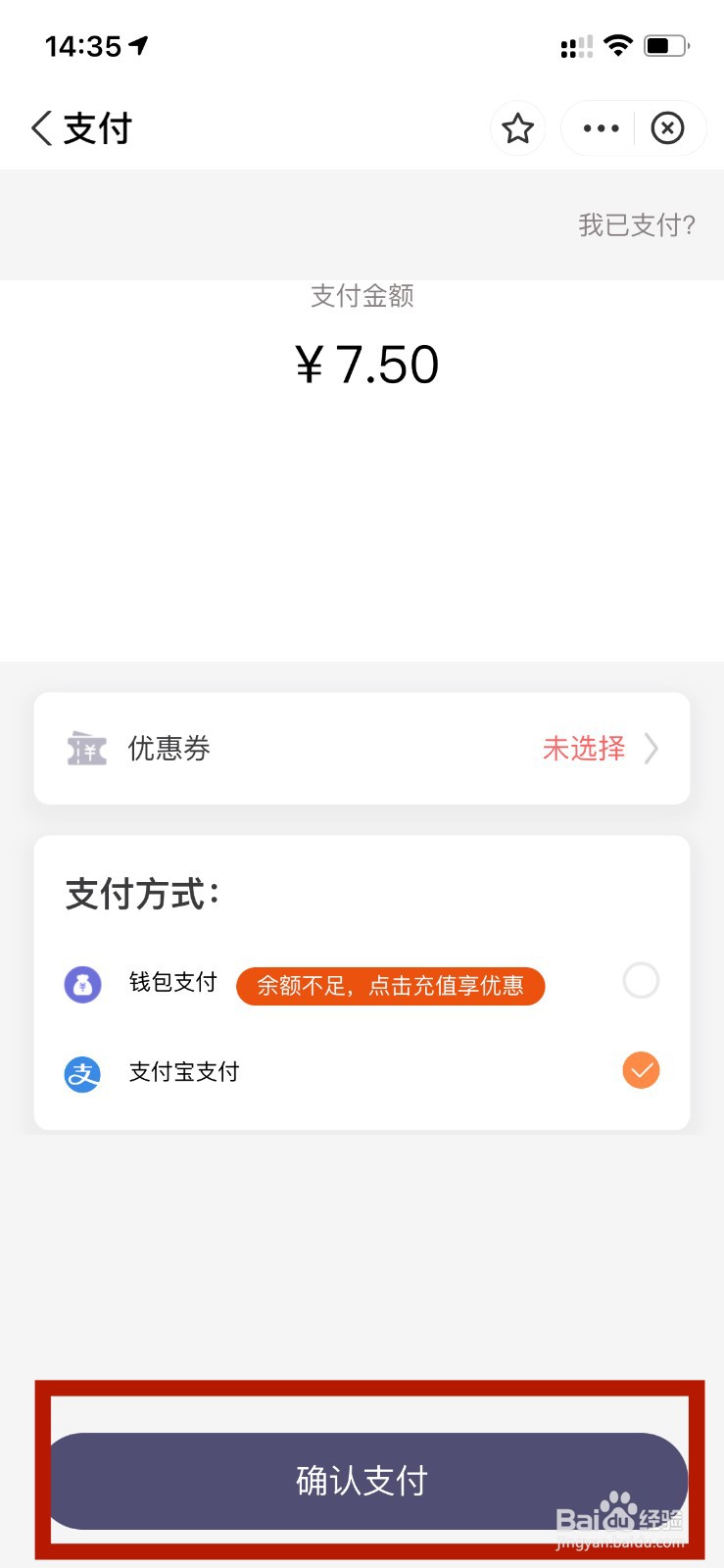Select the 钱包支付 radio button
724x1568 pixels.
[641, 980]
